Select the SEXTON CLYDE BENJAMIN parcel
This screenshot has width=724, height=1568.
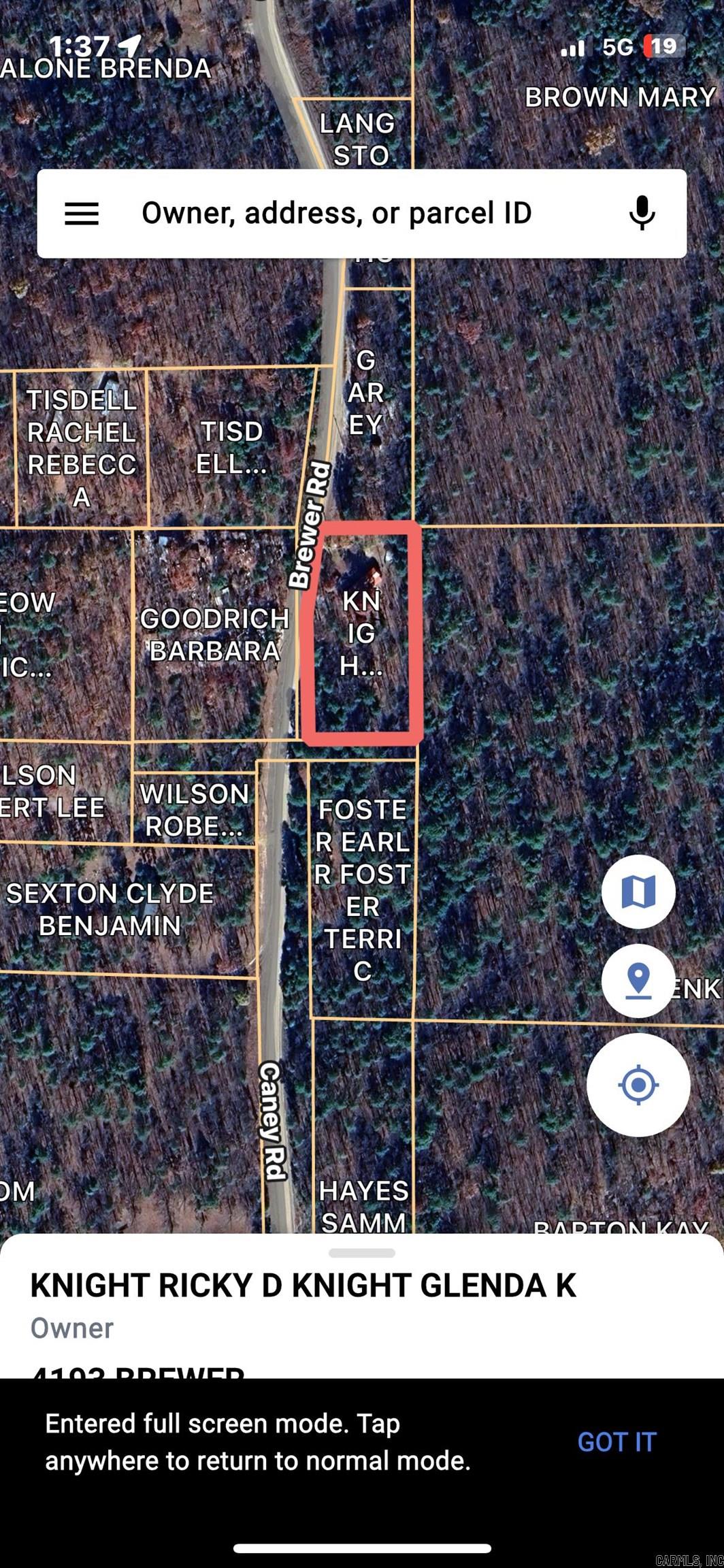click(111, 910)
